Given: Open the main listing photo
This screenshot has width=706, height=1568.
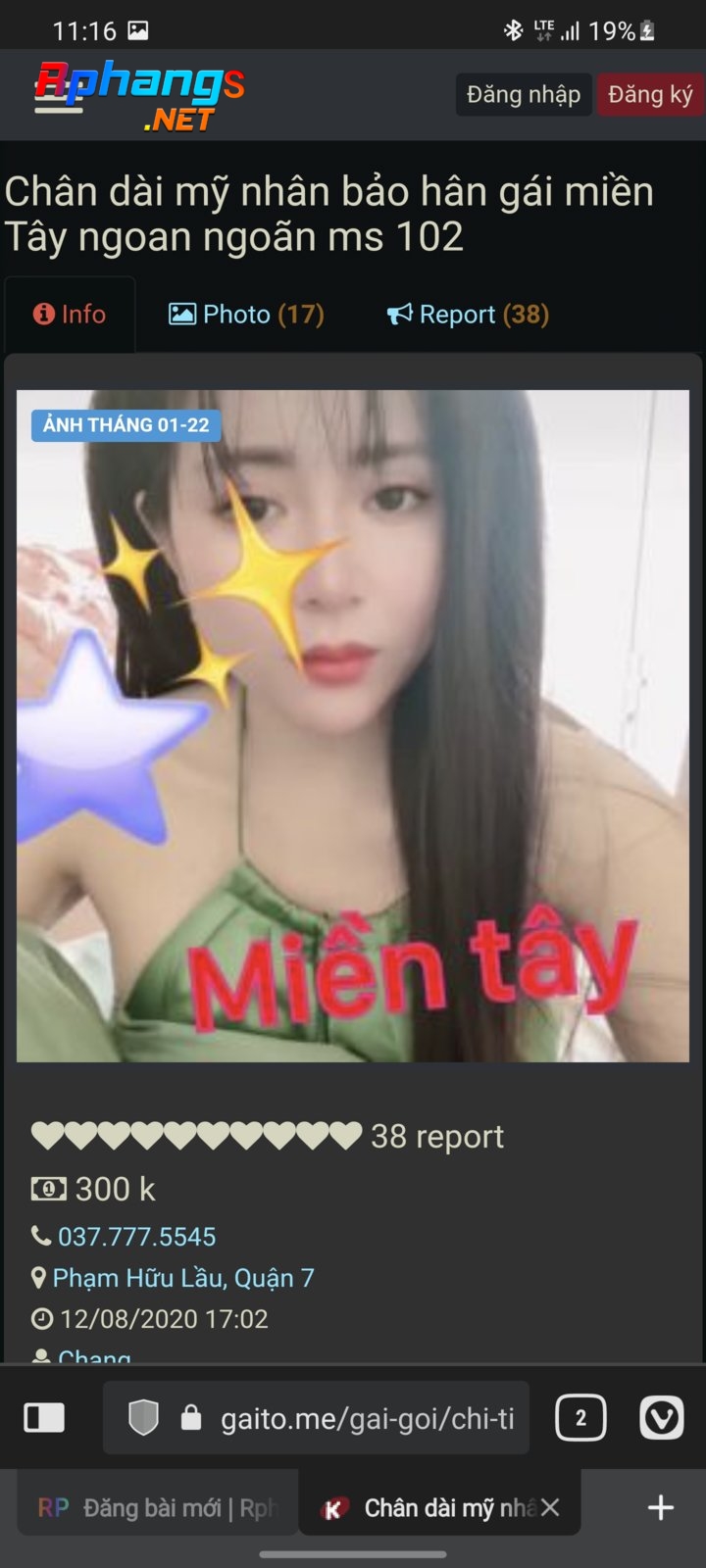Looking at the screenshot, I should [x=353, y=726].
